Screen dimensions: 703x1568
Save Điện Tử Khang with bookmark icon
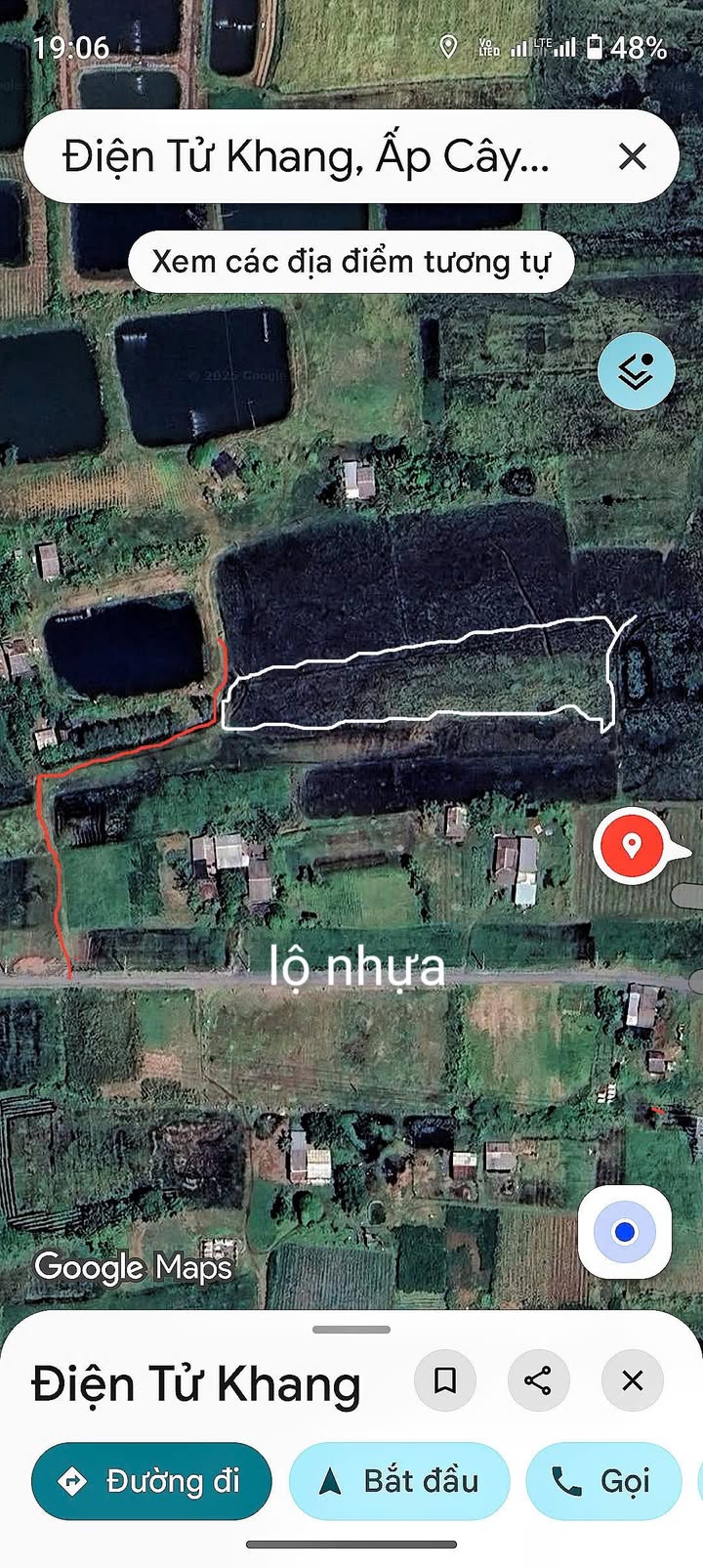click(x=445, y=1380)
